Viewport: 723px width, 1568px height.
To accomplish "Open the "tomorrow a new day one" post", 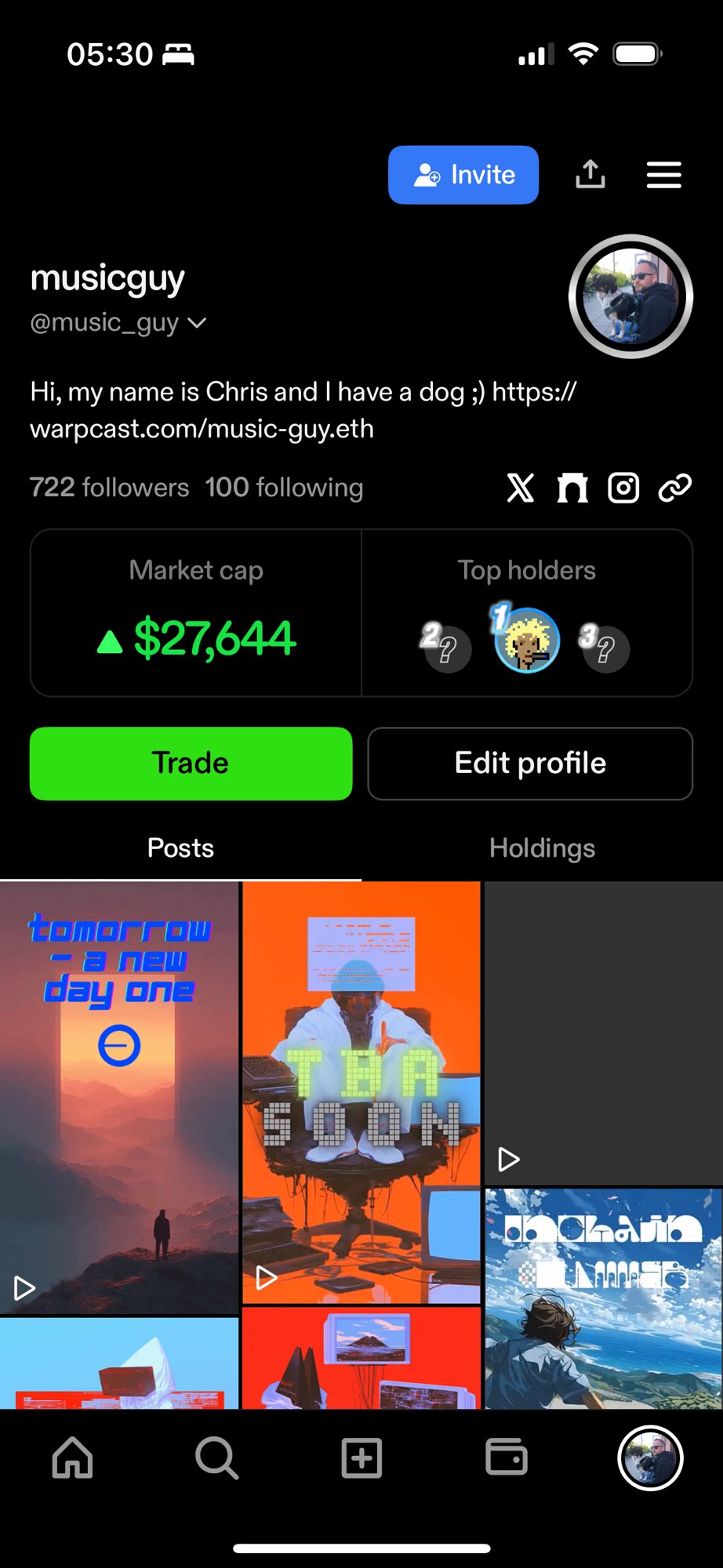I will point(119,1098).
